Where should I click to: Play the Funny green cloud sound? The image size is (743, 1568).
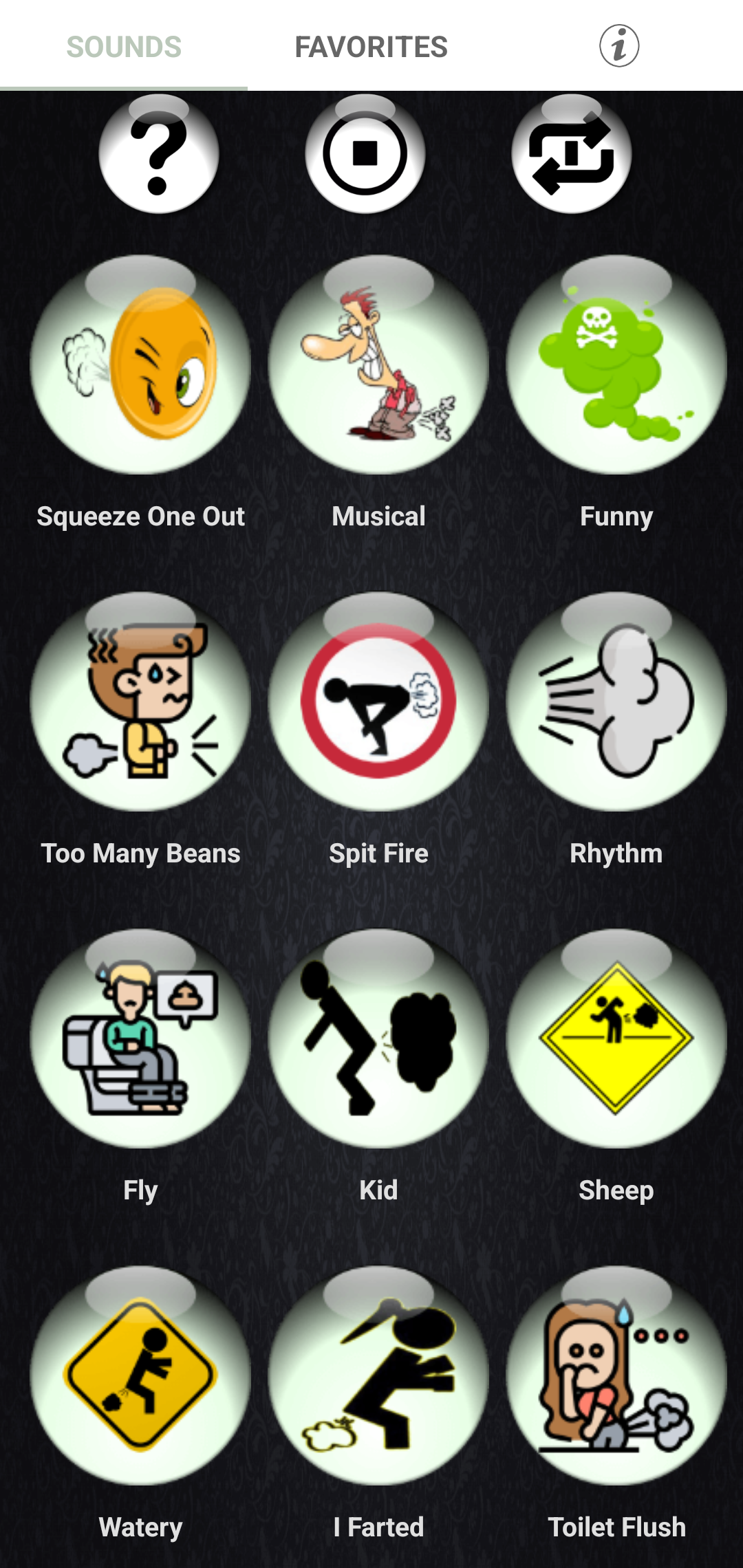click(x=616, y=367)
